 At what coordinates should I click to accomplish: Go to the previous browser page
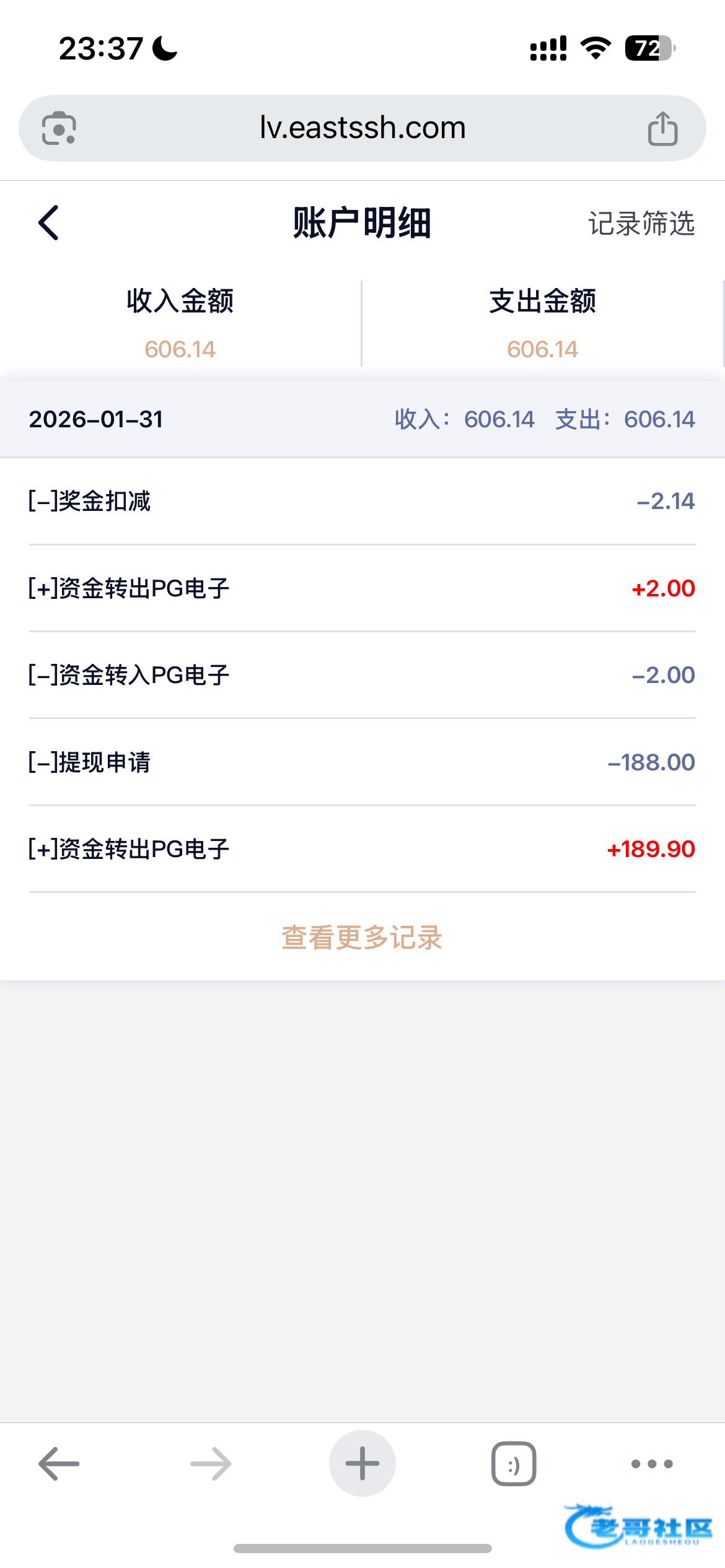[x=59, y=1464]
